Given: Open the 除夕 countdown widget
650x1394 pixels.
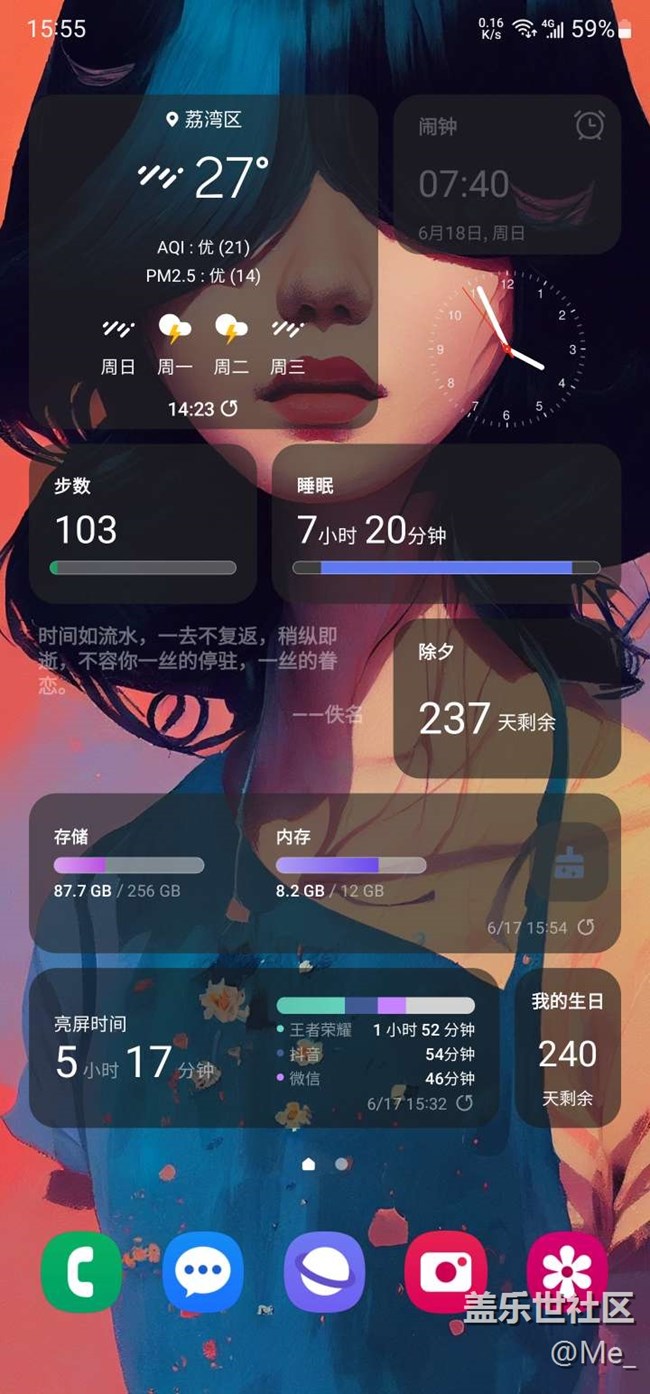Looking at the screenshot, I should tap(507, 698).
